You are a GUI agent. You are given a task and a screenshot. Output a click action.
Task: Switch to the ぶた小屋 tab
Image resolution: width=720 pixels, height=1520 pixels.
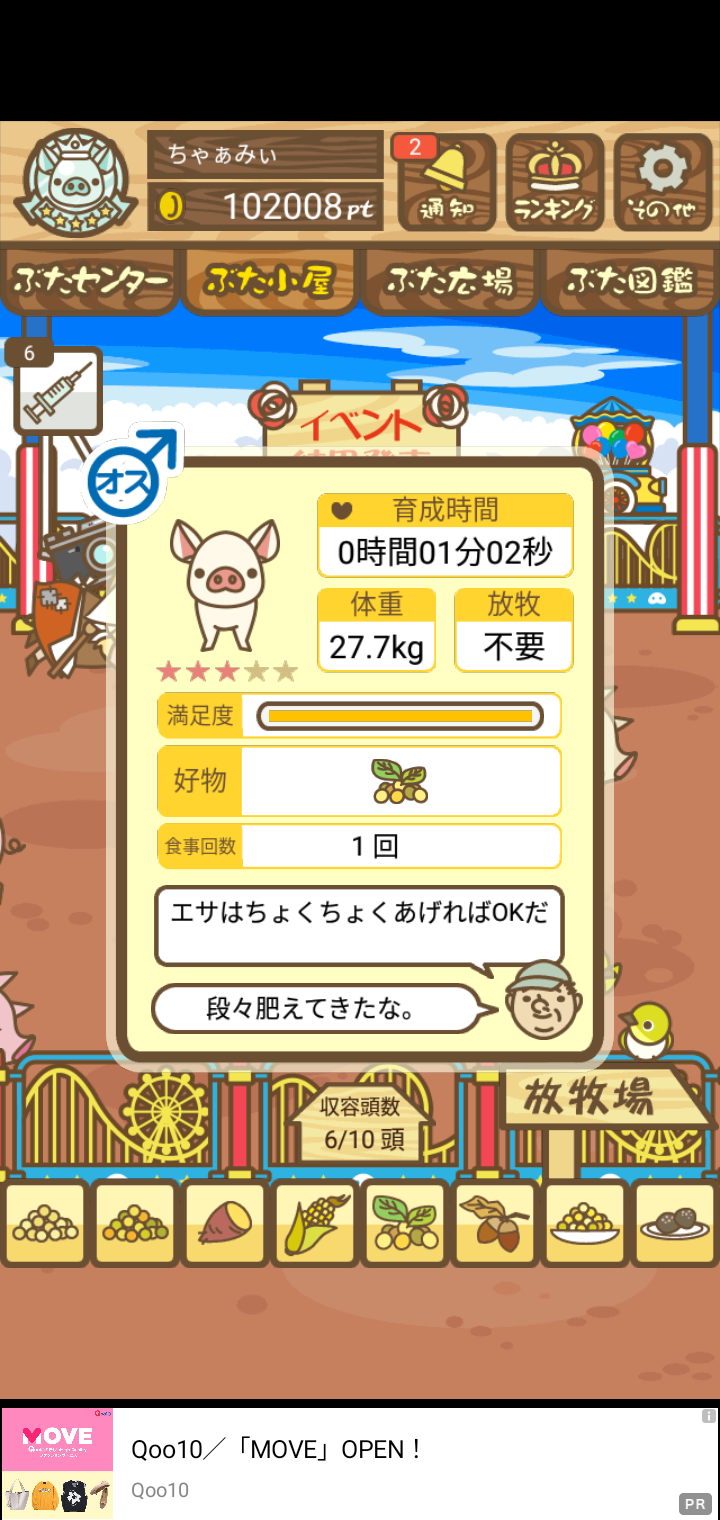(270, 281)
